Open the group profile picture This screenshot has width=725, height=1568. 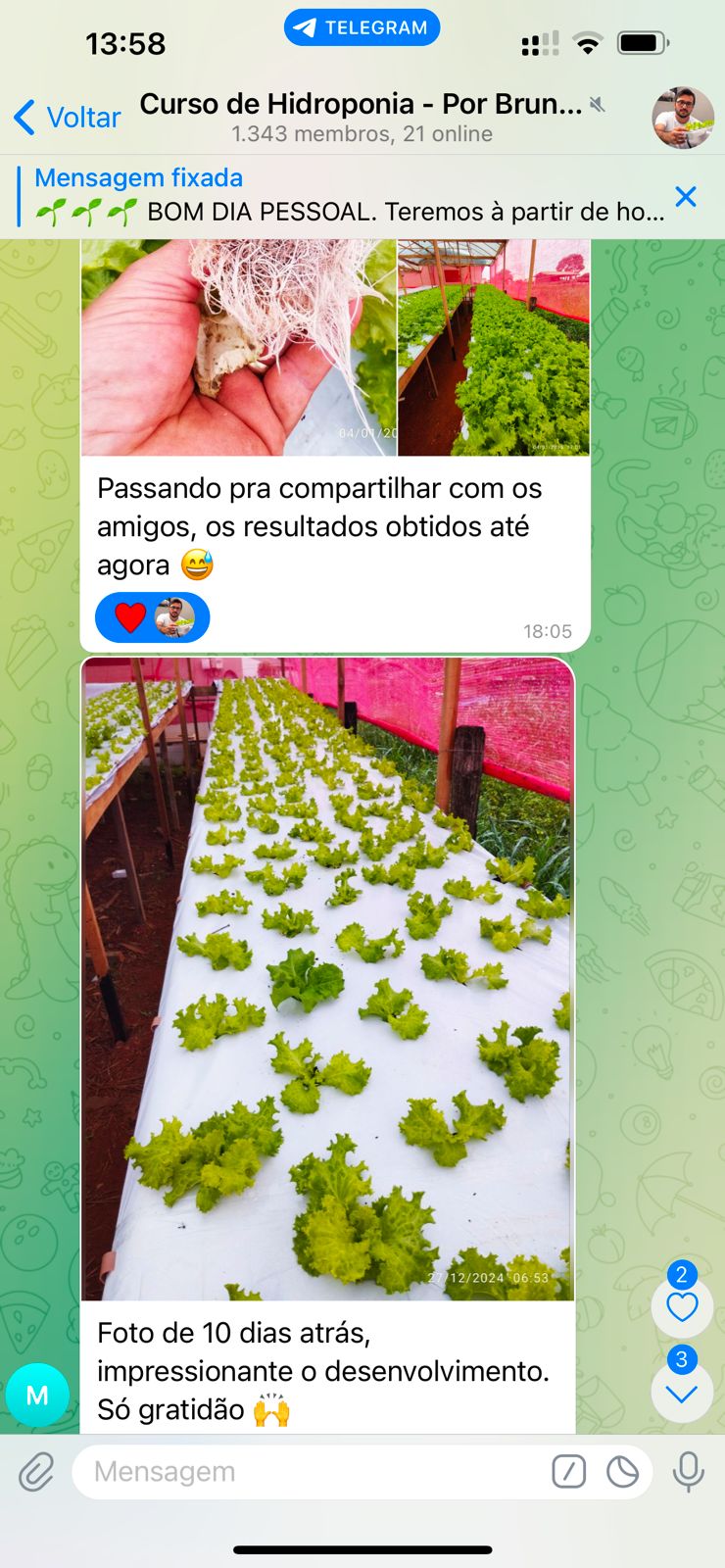coord(683,118)
